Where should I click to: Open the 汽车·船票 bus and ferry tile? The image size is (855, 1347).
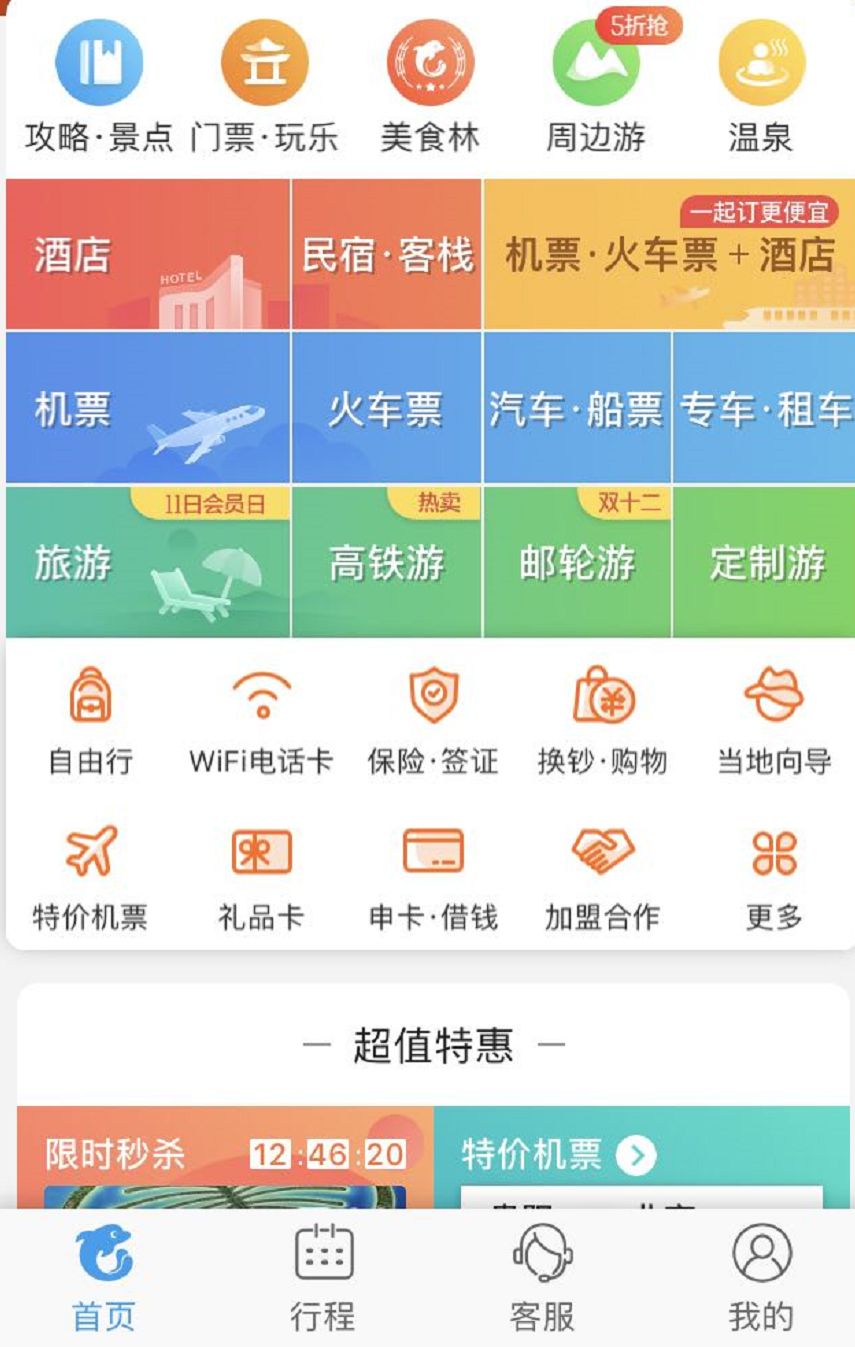(x=577, y=408)
